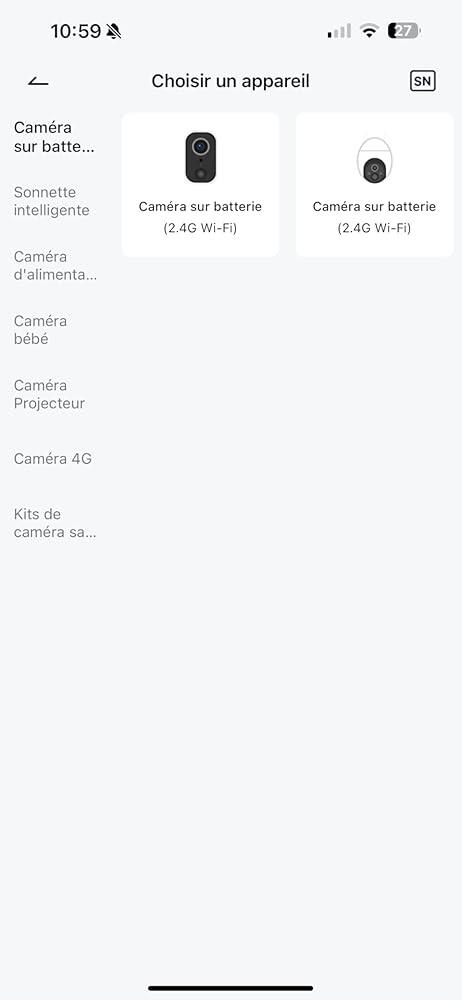The width and height of the screenshot is (462, 1000).
Task: Select the Kits de caméra category
Action: (55, 523)
